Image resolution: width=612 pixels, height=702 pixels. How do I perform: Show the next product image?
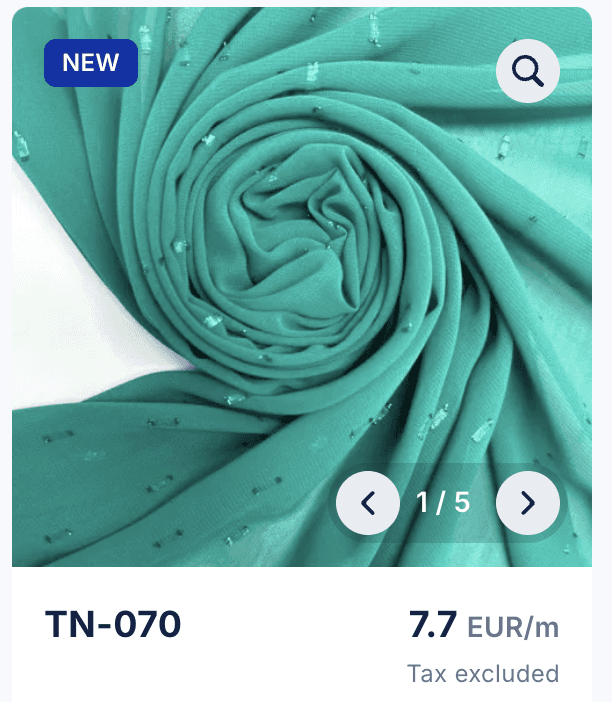pyautogui.click(x=528, y=503)
